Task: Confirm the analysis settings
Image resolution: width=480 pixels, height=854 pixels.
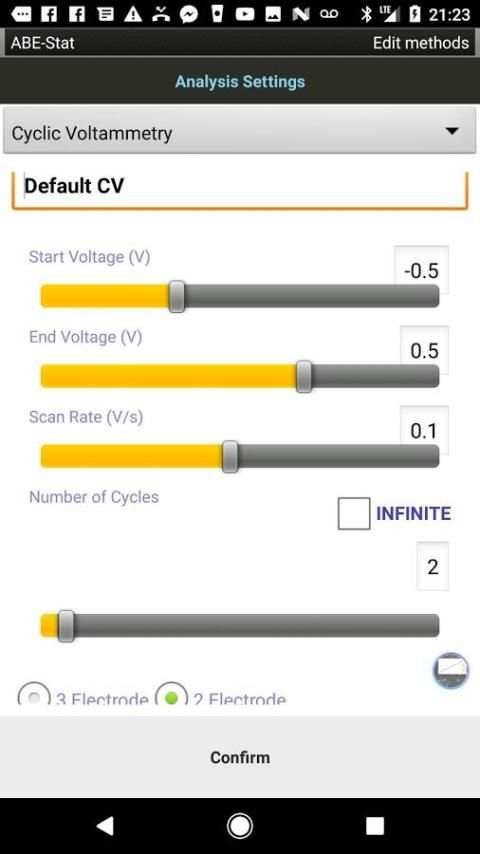Action: pyautogui.click(x=240, y=757)
